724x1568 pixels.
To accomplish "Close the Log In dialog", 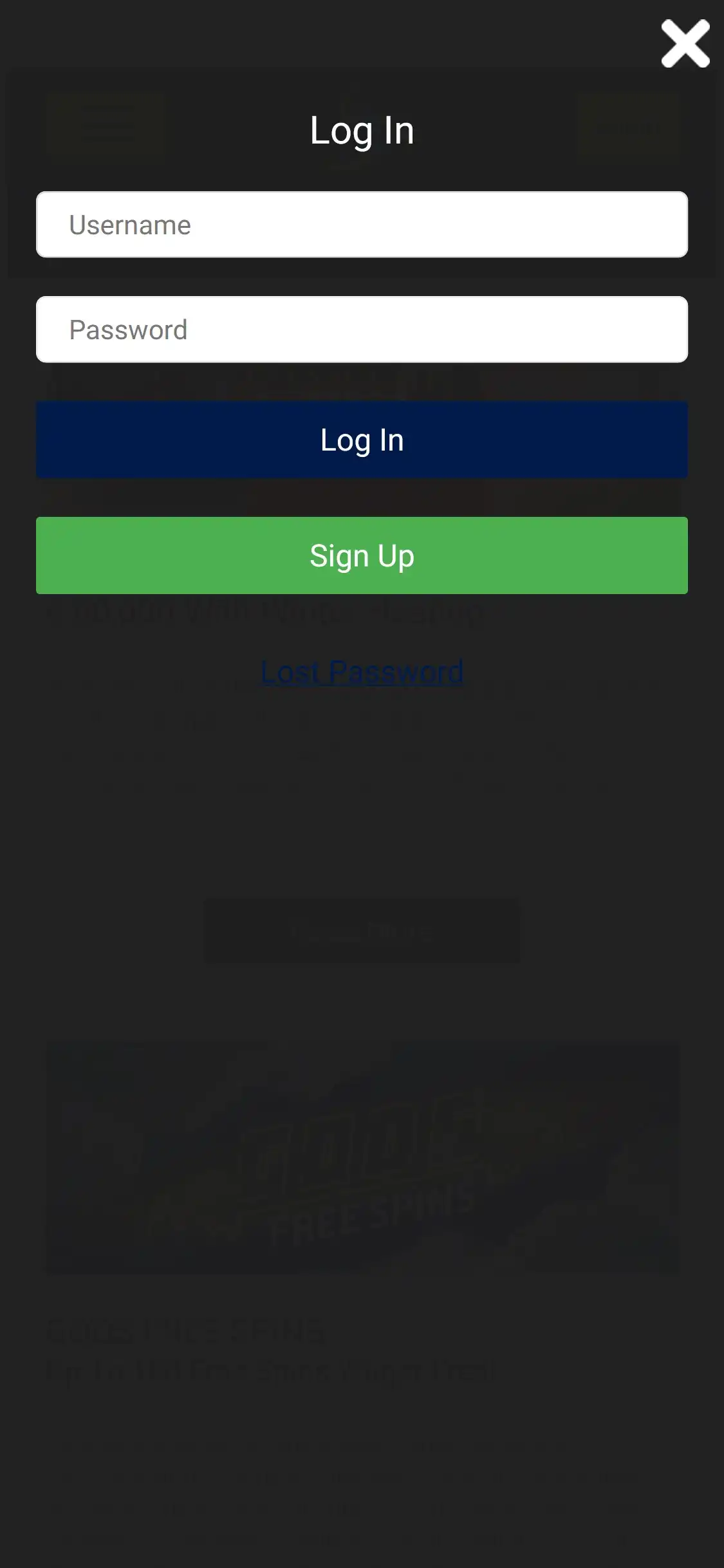I will point(685,44).
